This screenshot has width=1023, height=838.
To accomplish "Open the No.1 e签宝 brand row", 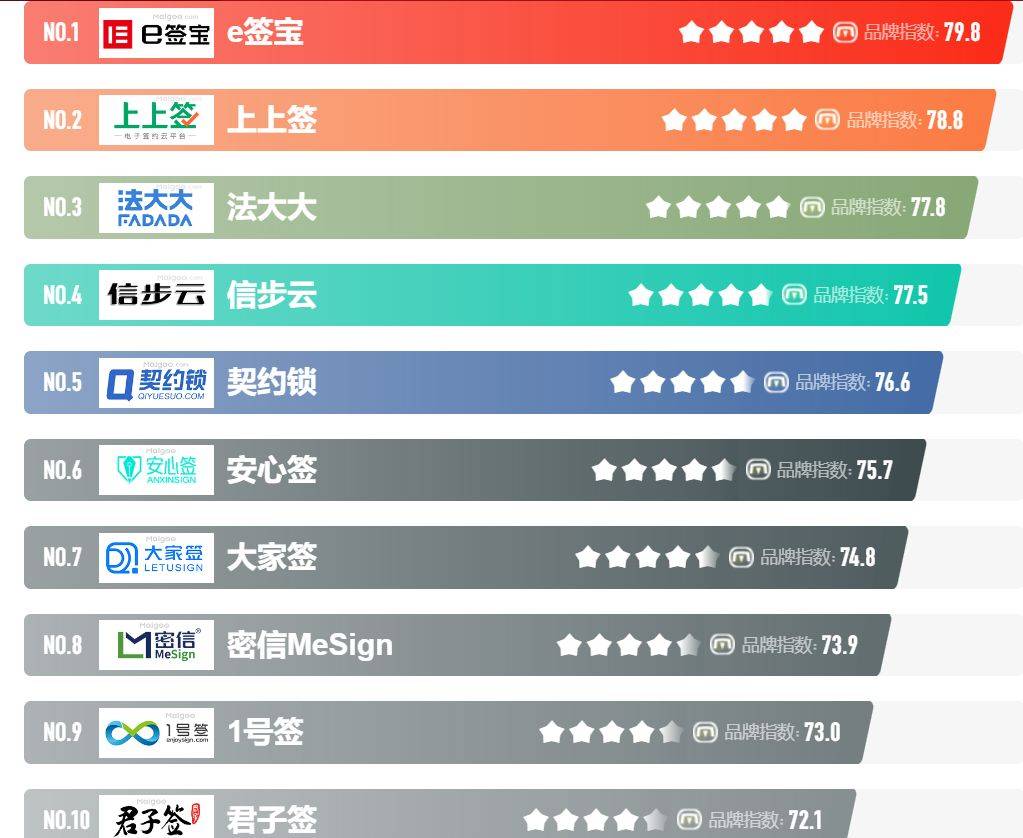I will tap(265, 33).
